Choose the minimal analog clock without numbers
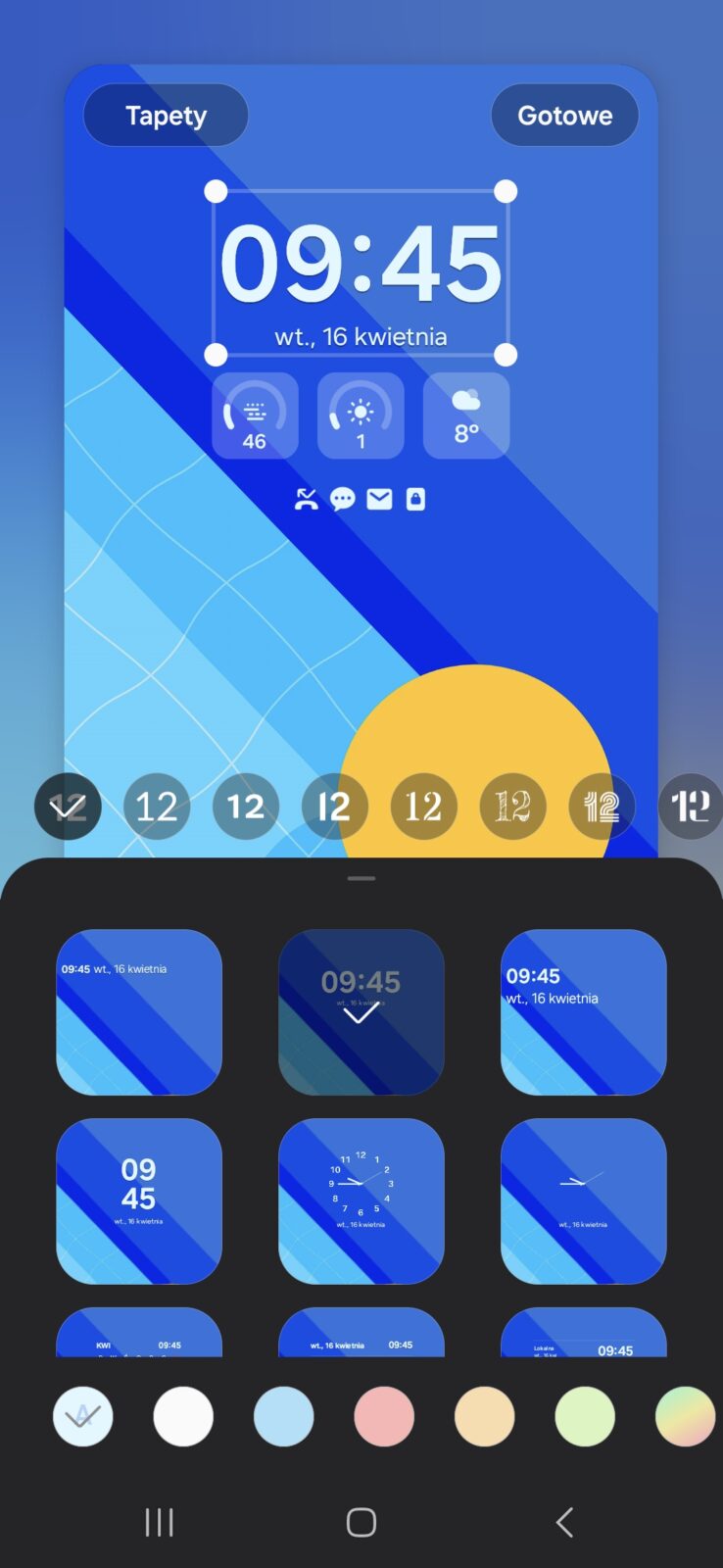 click(584, 1200)
